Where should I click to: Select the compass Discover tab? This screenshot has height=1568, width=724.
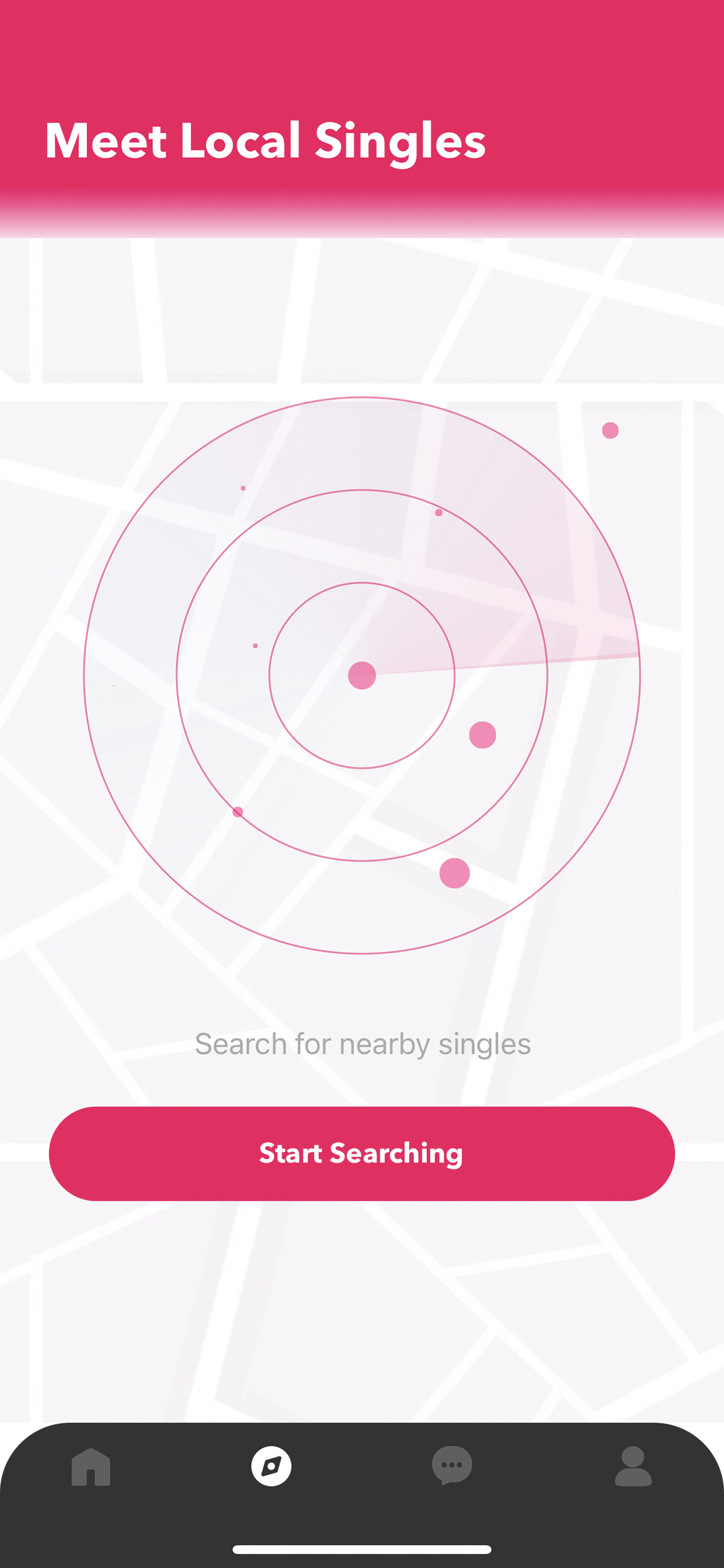(271, 1466)
